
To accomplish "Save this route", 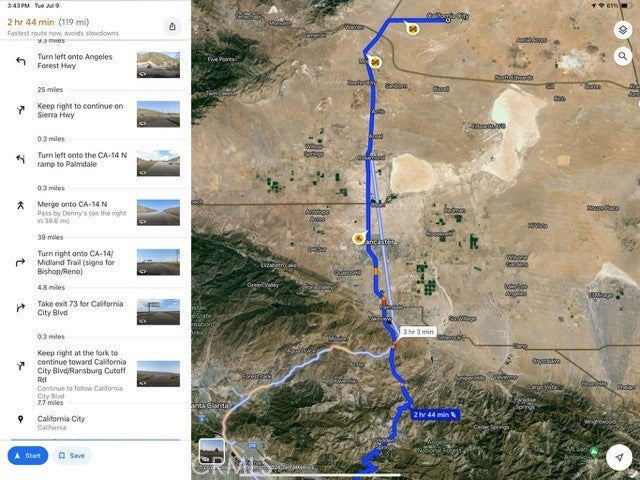I will [71, 456].
